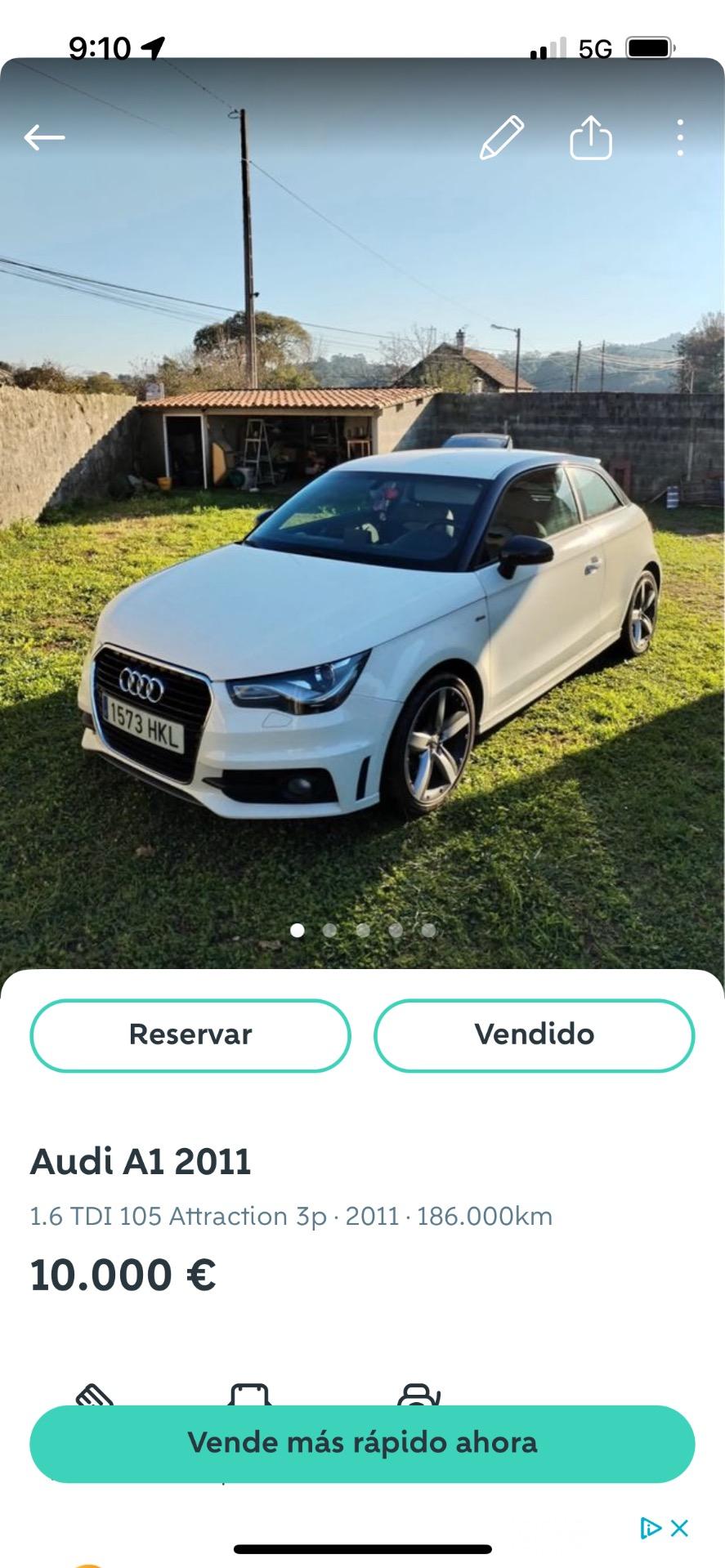Tap the Audi A1 2011 title
The height and width of the screenshot is (1568, 725).
141,1162
